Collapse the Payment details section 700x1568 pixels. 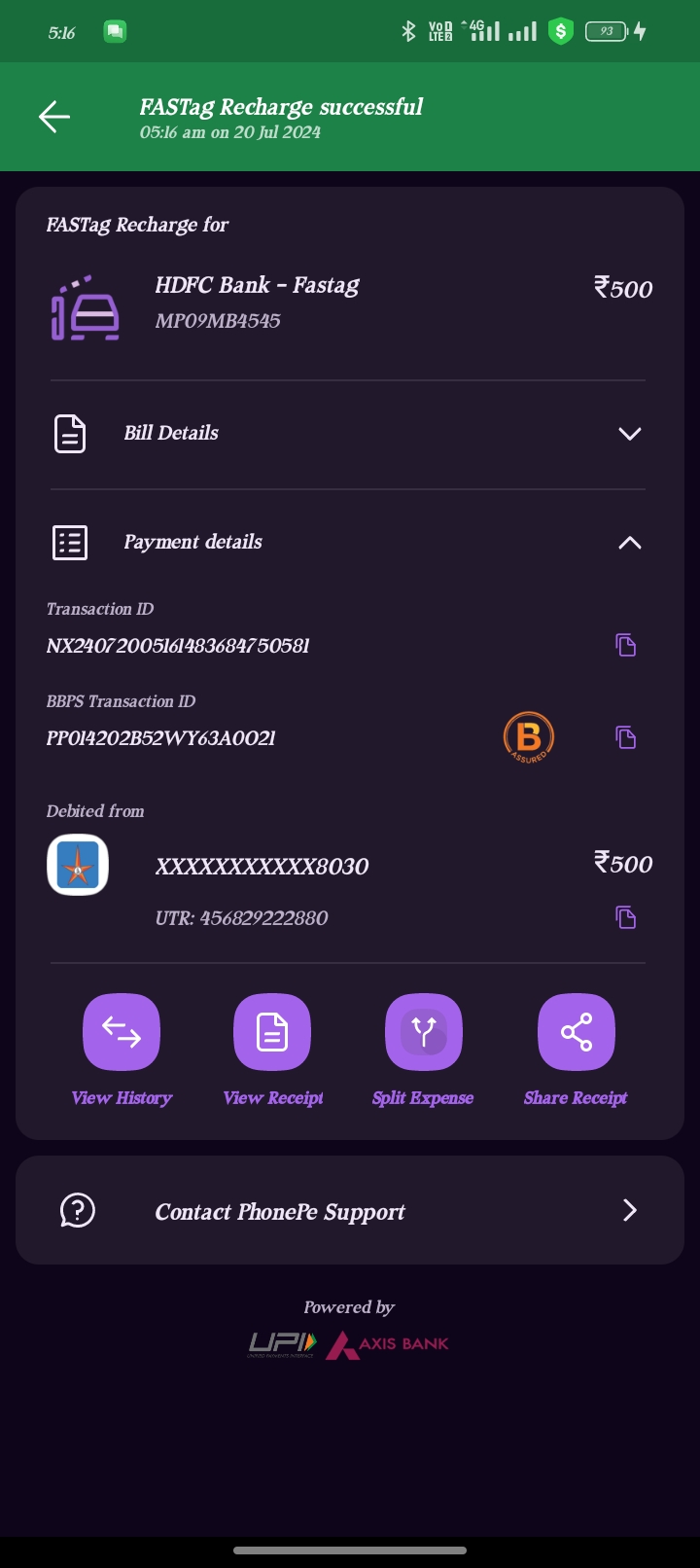pos(629,543)
